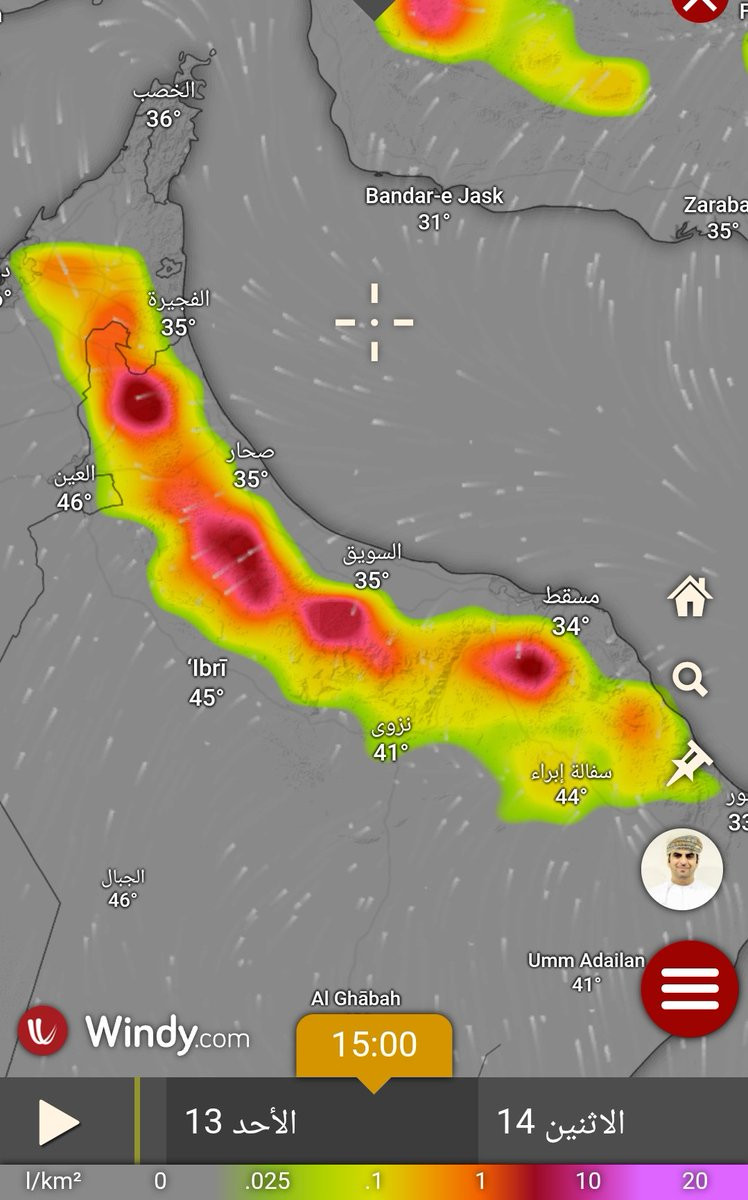Select day 13 الأحد on timeline
The image size is (748, 1200).
240,1122
